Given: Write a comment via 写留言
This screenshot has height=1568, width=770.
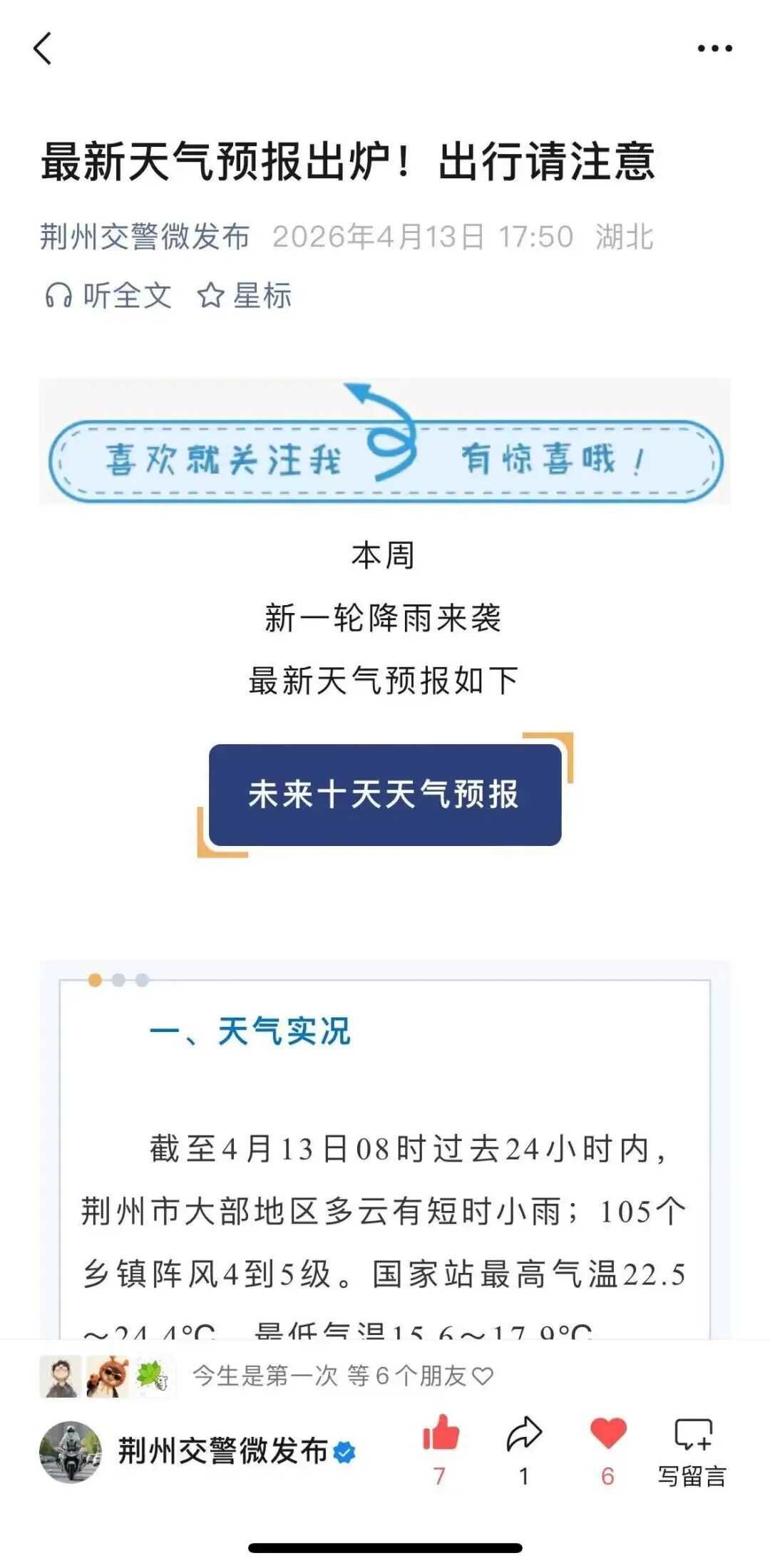Looking at the screenshot, I should (692, 1448).
